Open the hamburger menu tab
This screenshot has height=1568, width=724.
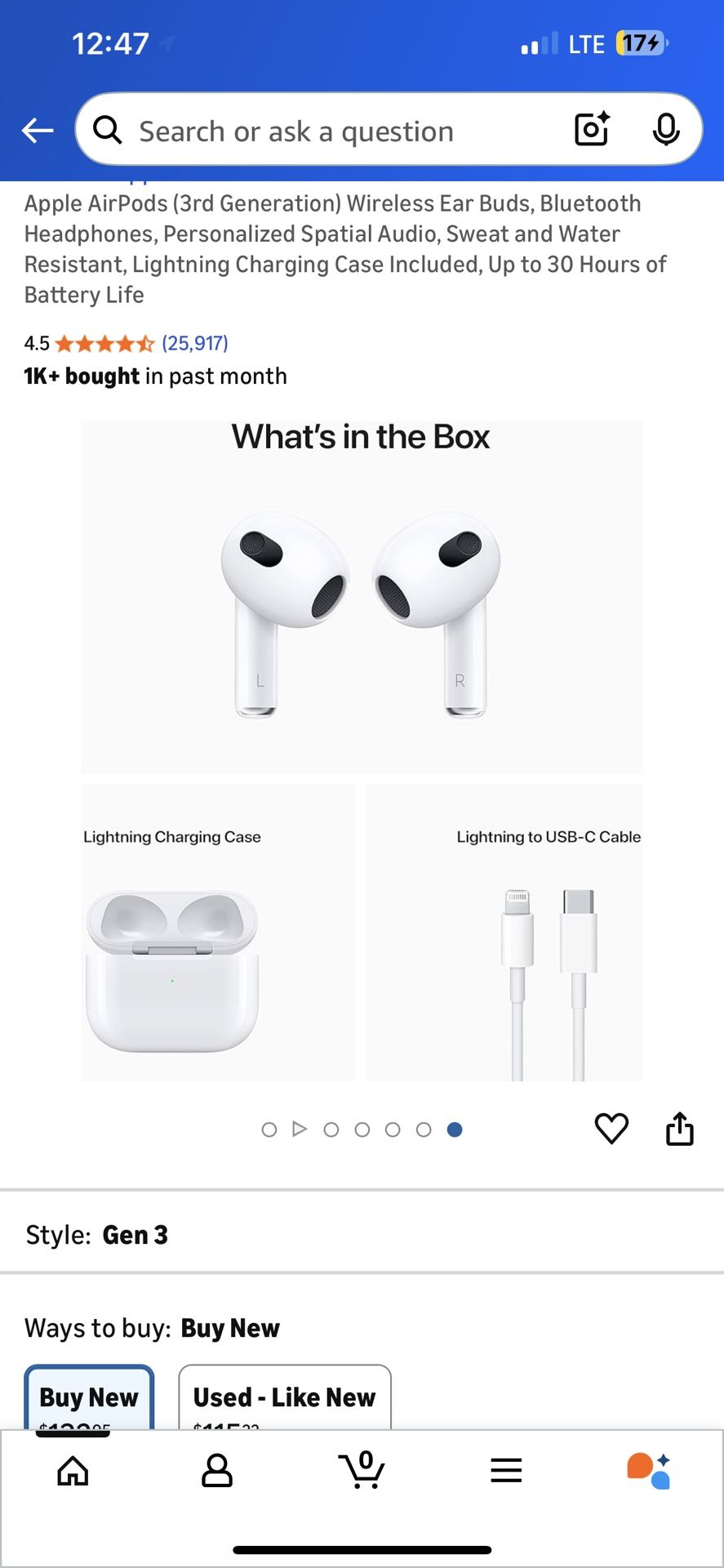click(x=506, y=1470)
